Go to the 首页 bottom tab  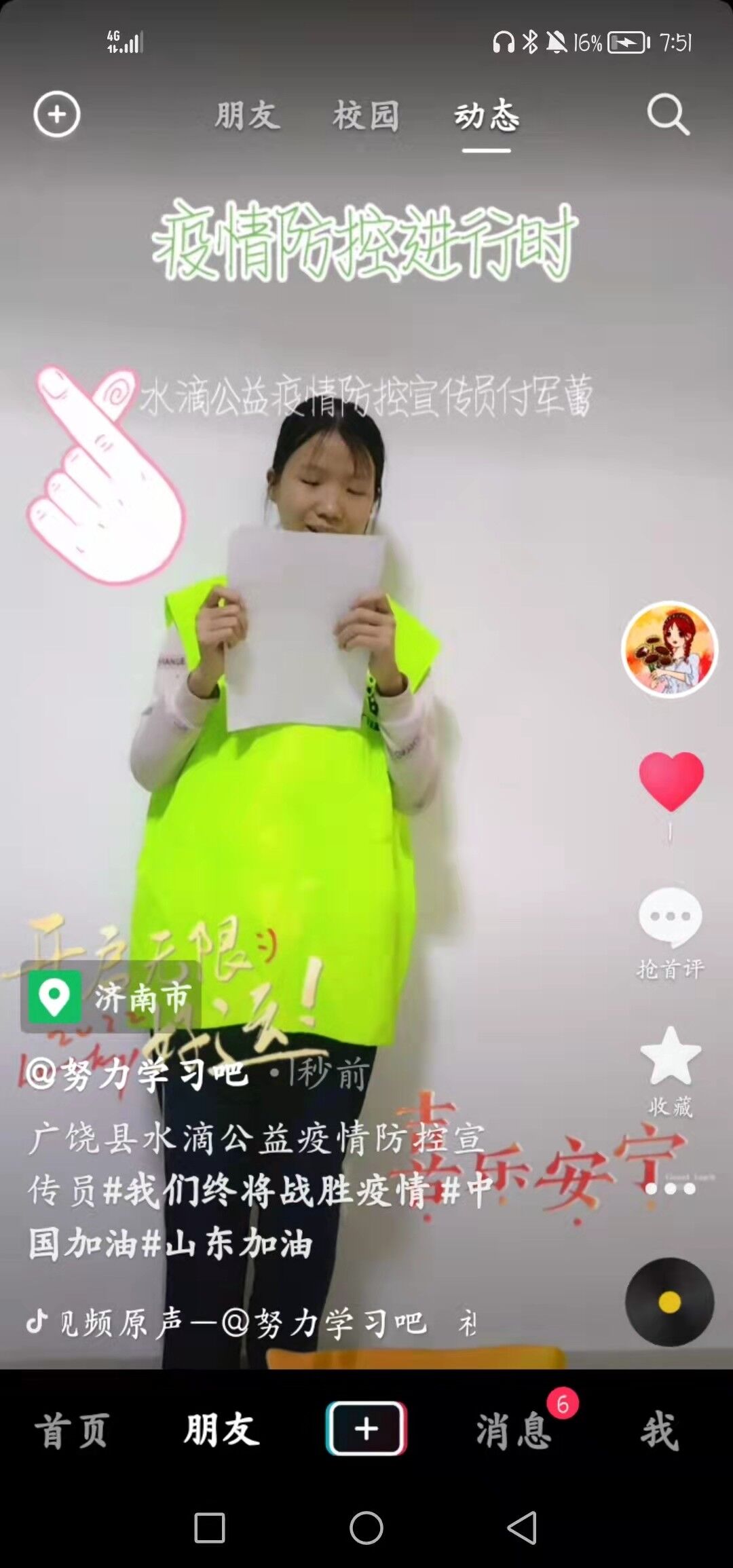[x=72, y=1431]
